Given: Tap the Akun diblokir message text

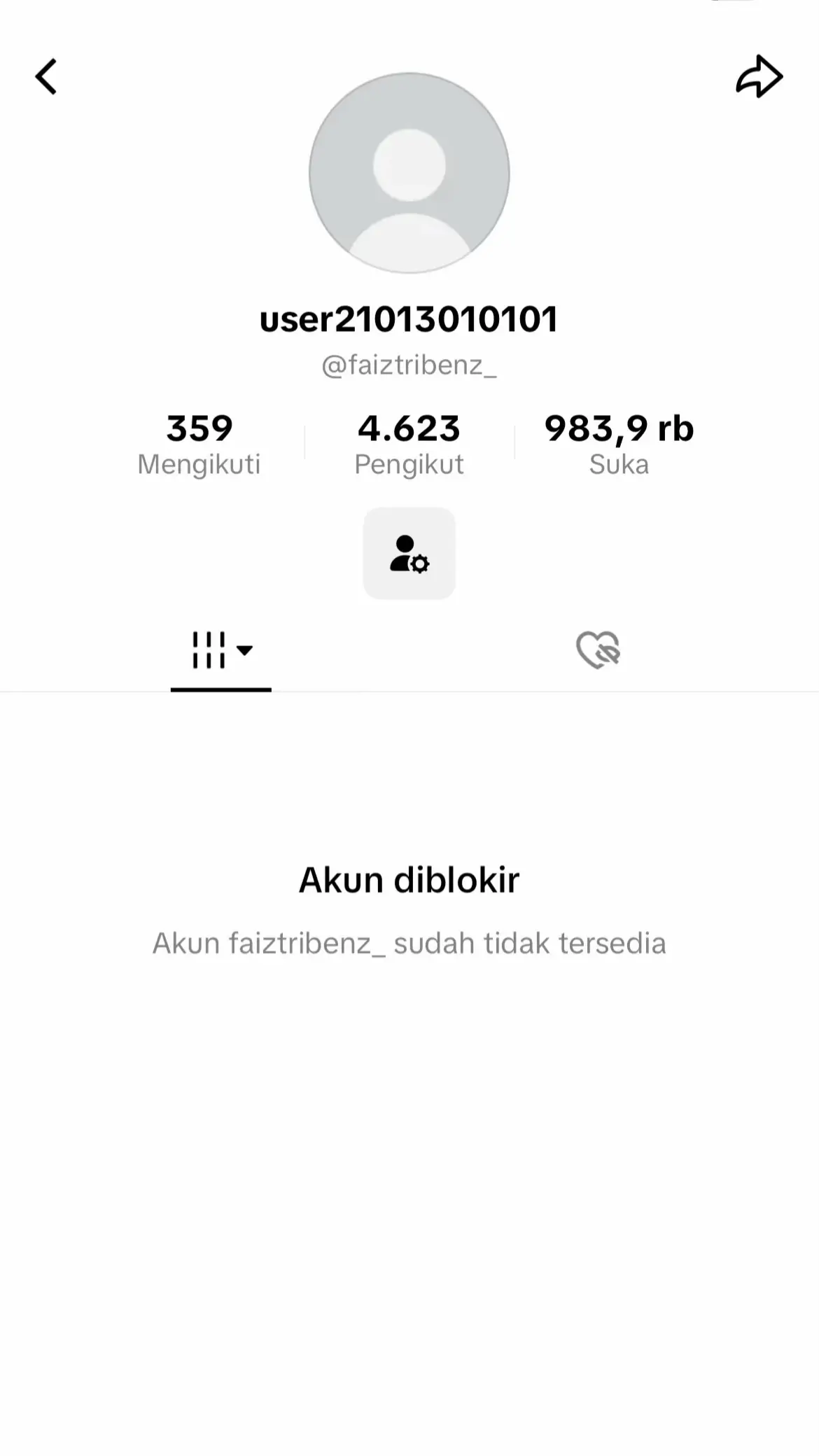Looking at the screenshot, I should click(409, 881).
